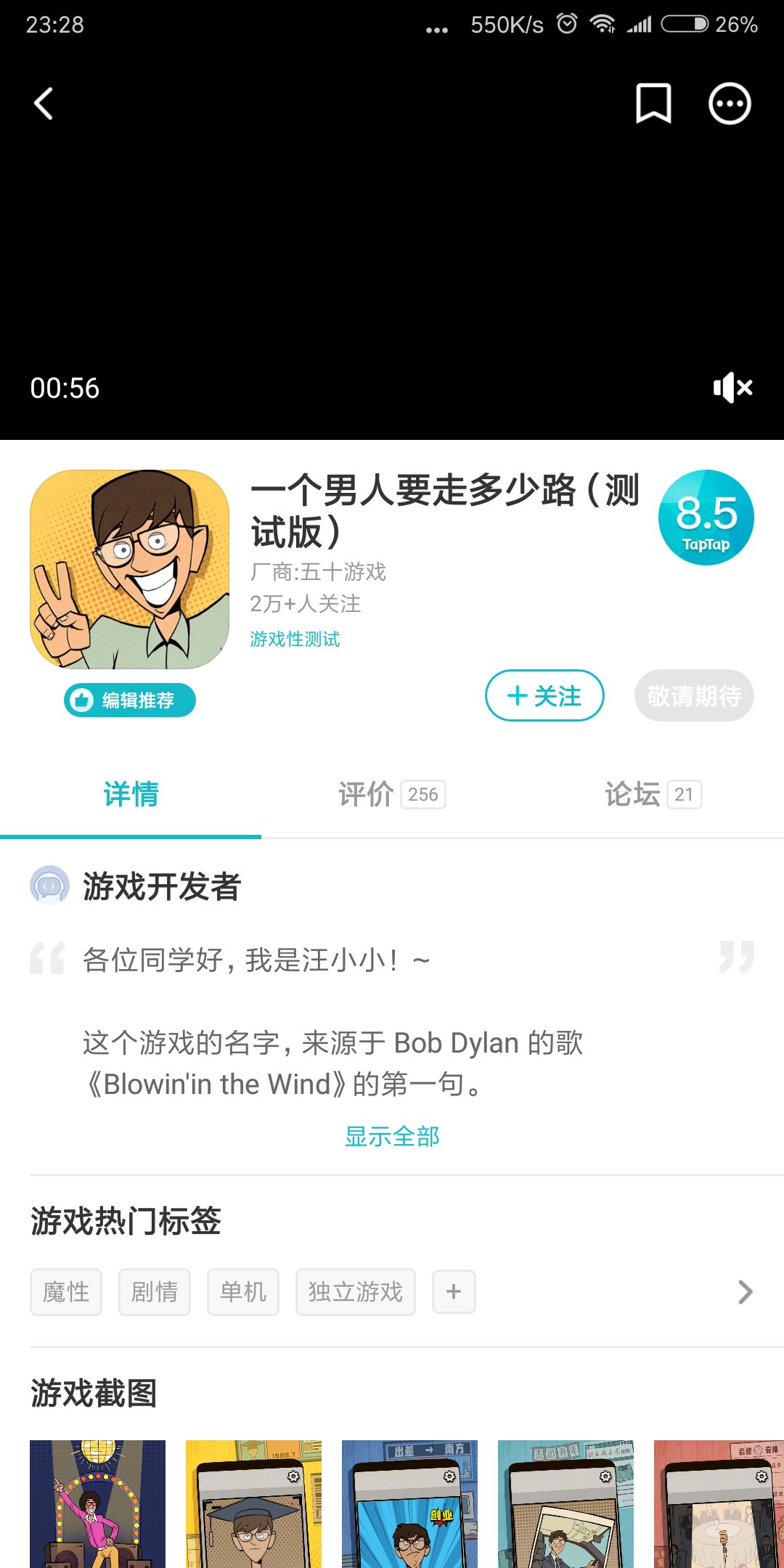Select the 单机 tag
The image size is (784, 1568).
243,1291
